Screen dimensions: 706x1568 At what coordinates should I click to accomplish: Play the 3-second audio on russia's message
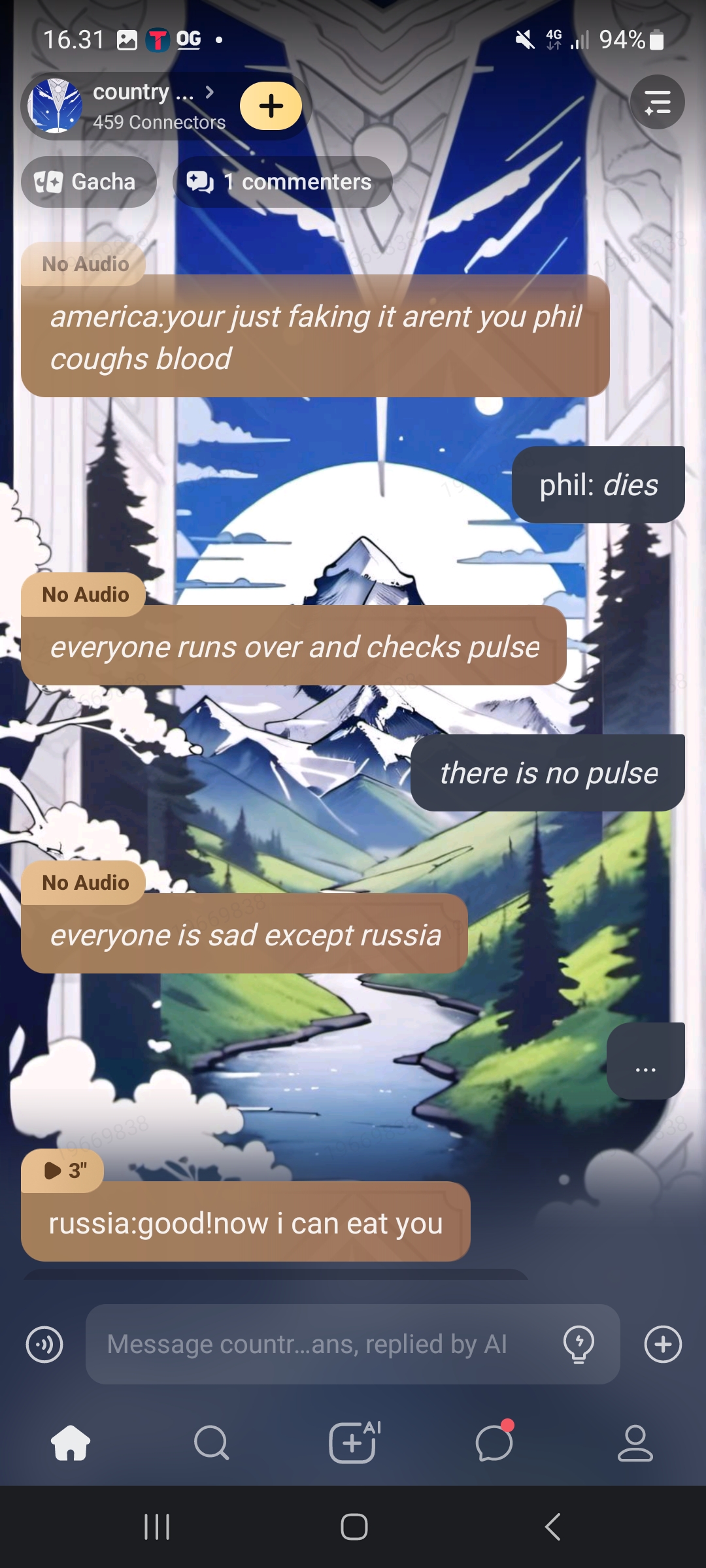pos(63,1171)
